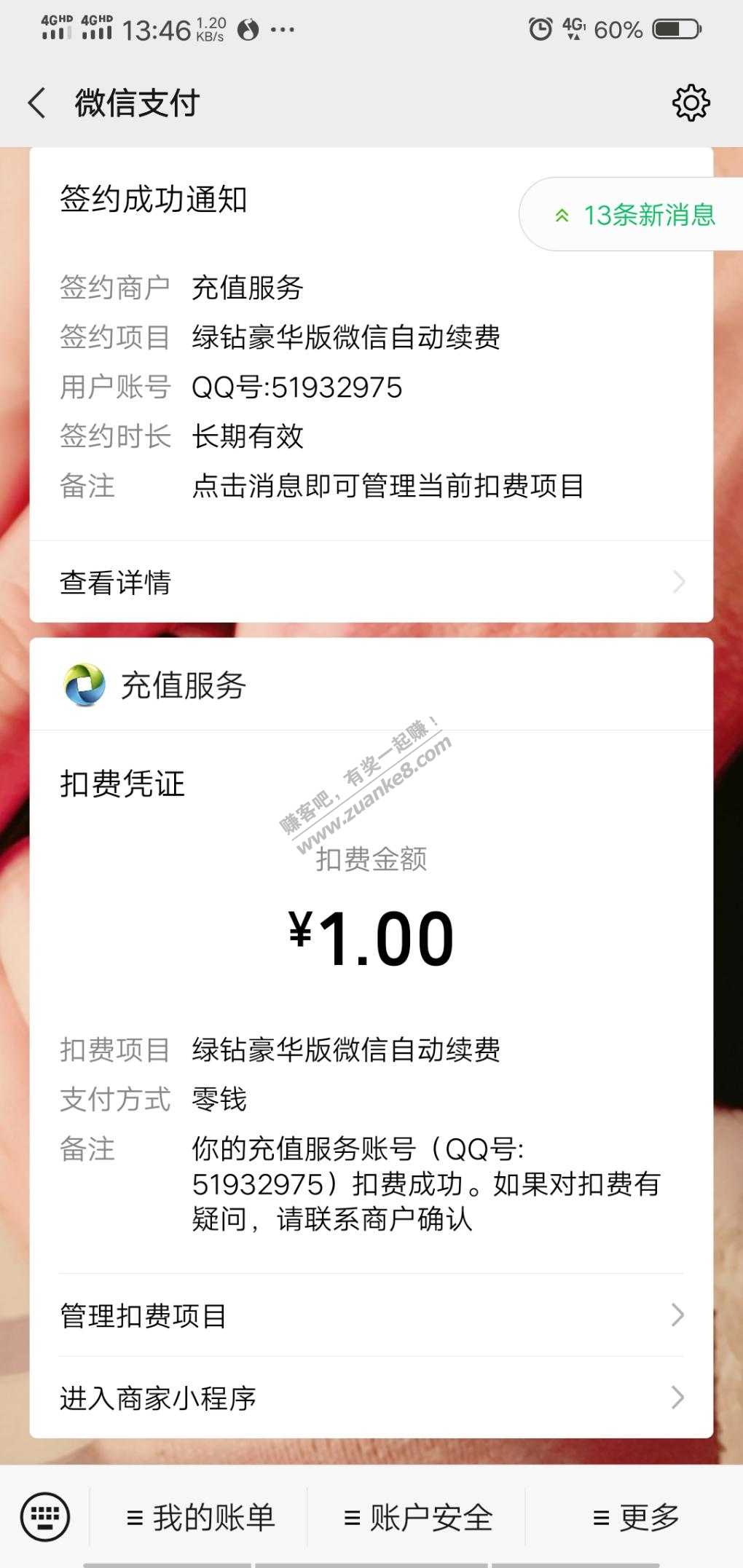The height and width of the screenshot is (1568, 743).
Task: Open the settings gear icon
Action: pyautogui.click(x=690, y=103)
